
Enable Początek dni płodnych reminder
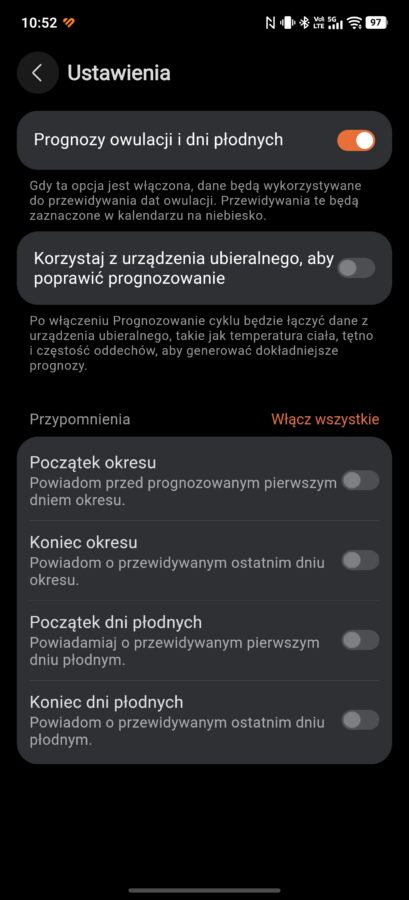coord(360,640)
